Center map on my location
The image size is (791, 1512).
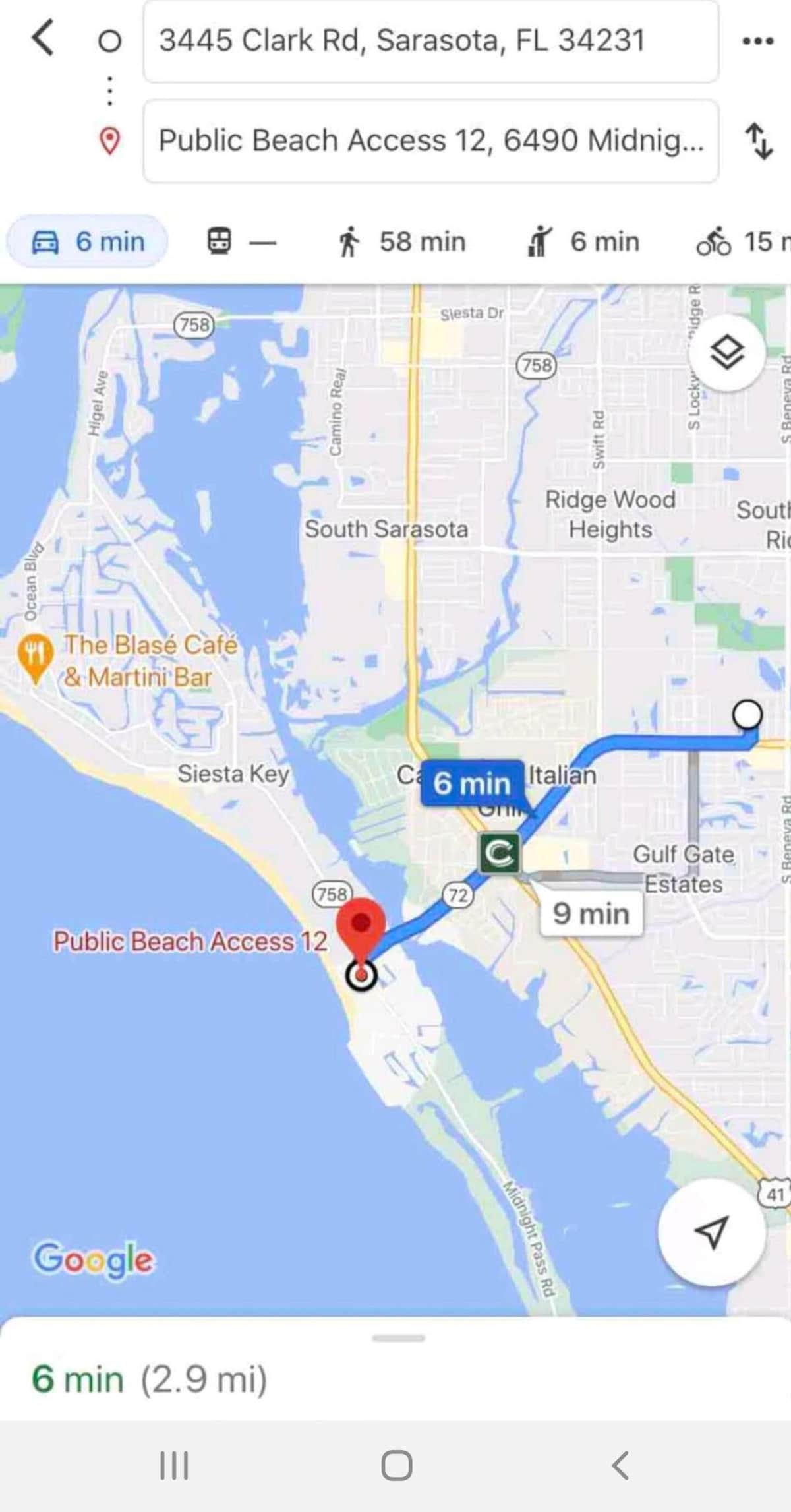point(711,1232)
